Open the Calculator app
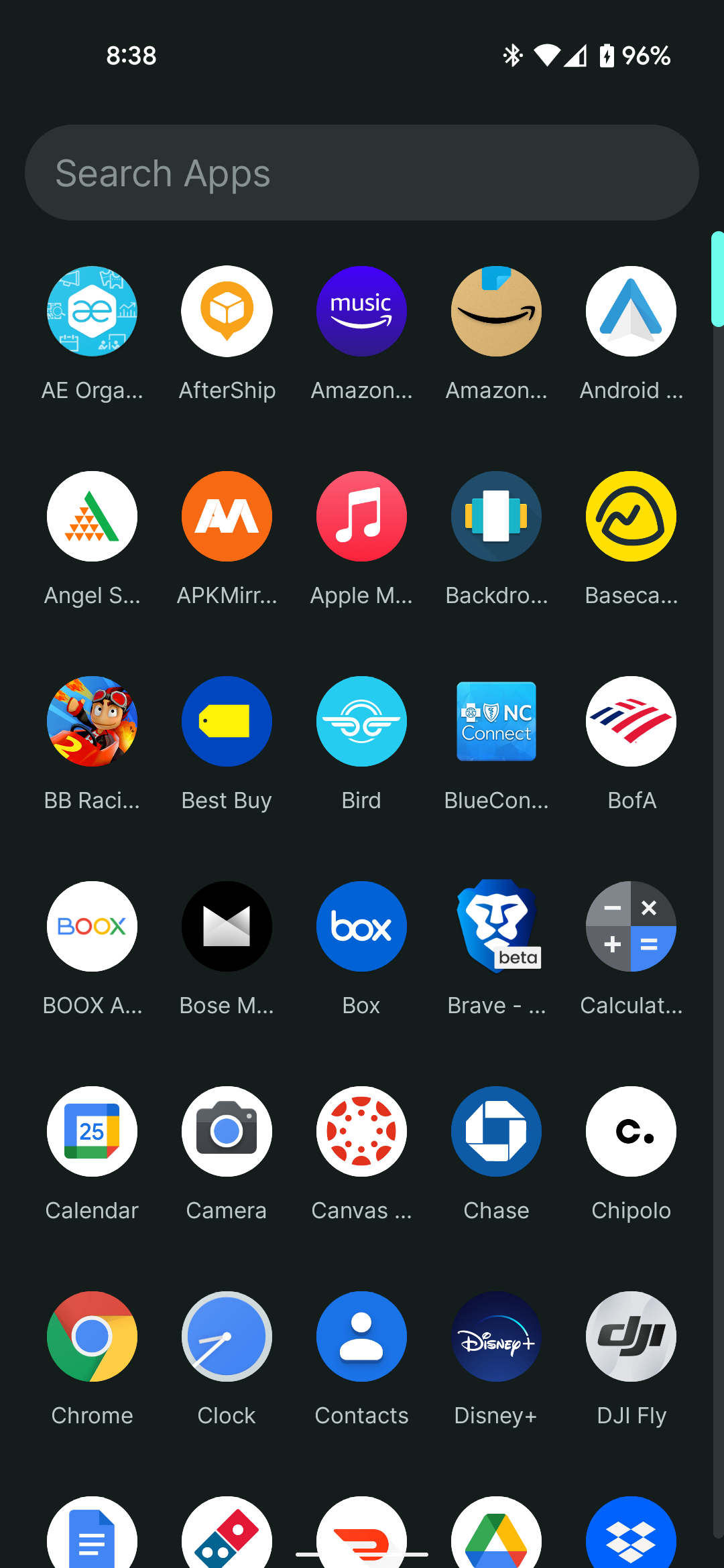Viewport: 724px width, 1568px height. pyautogui.click(x=631, y=927)
